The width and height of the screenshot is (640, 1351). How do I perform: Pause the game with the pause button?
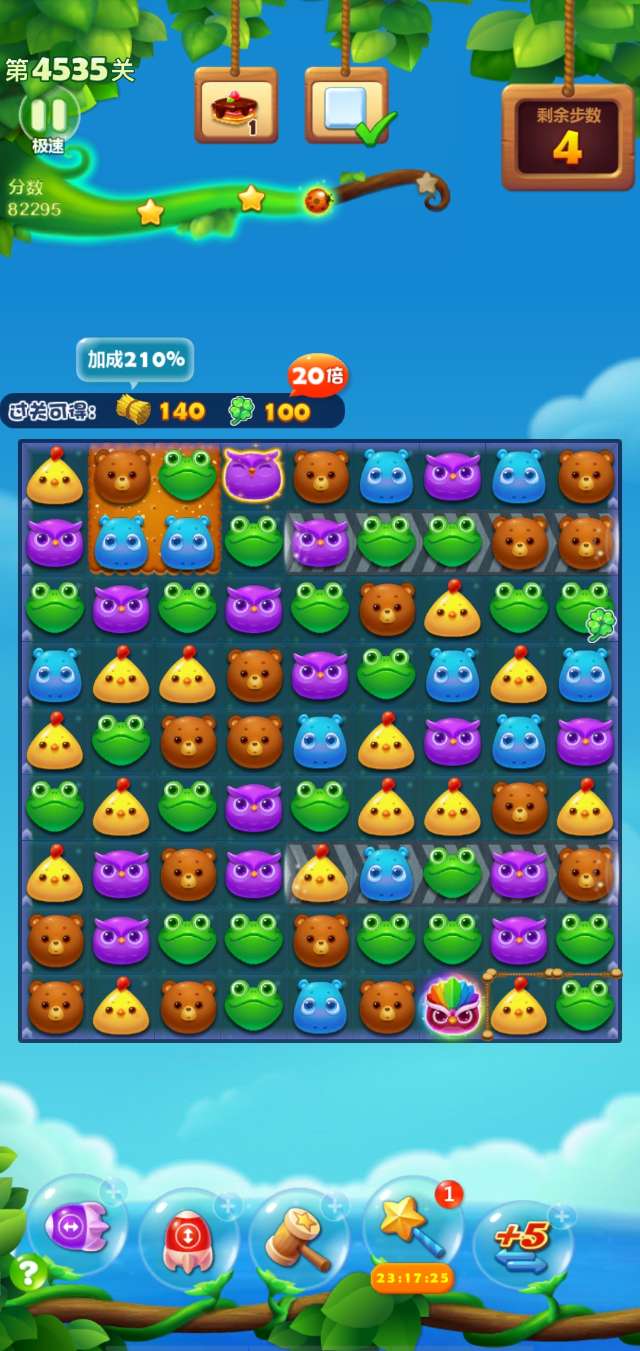[x=48, y=112]
